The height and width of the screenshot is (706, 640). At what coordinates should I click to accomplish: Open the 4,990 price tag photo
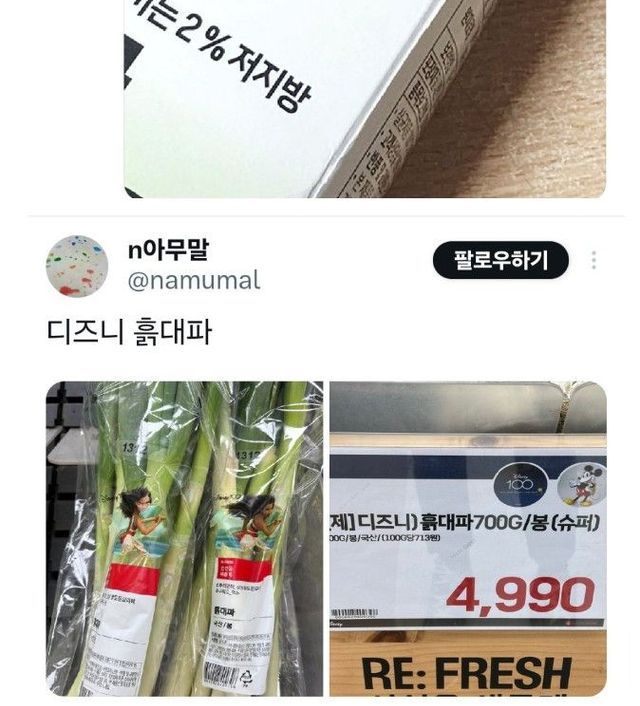[468, 538]
